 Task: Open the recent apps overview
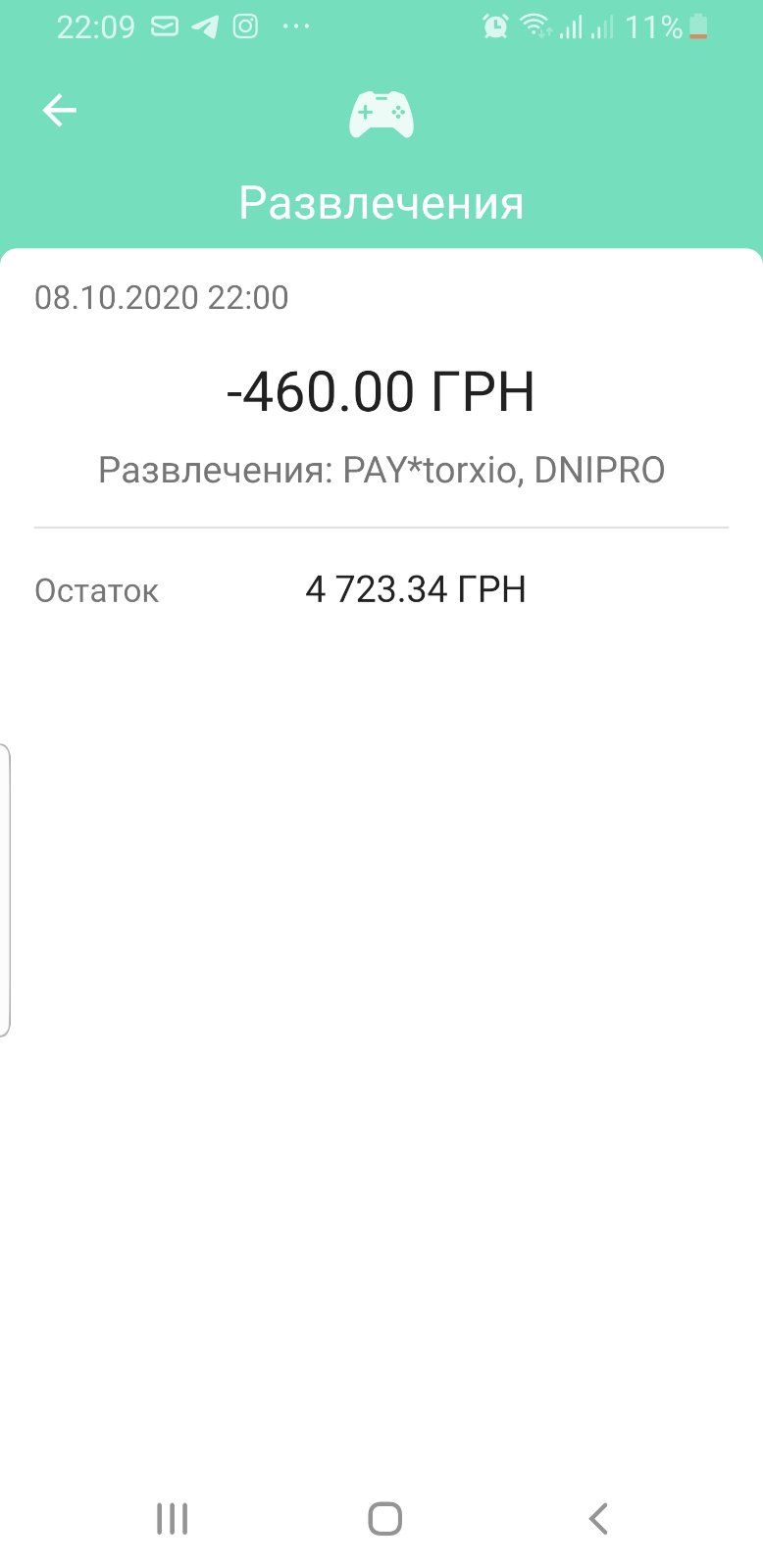pos(173,1518)
